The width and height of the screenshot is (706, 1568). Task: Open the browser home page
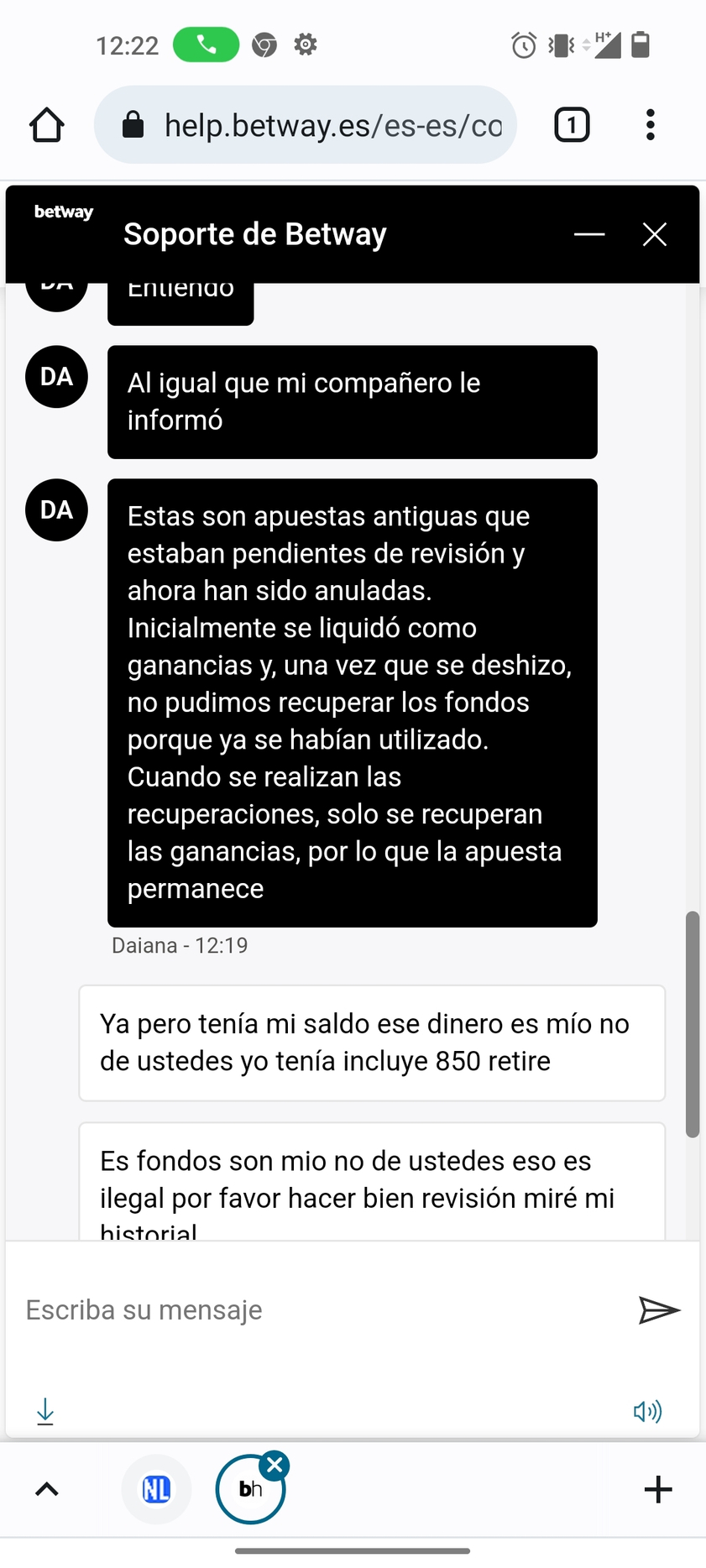pos(47,125)
